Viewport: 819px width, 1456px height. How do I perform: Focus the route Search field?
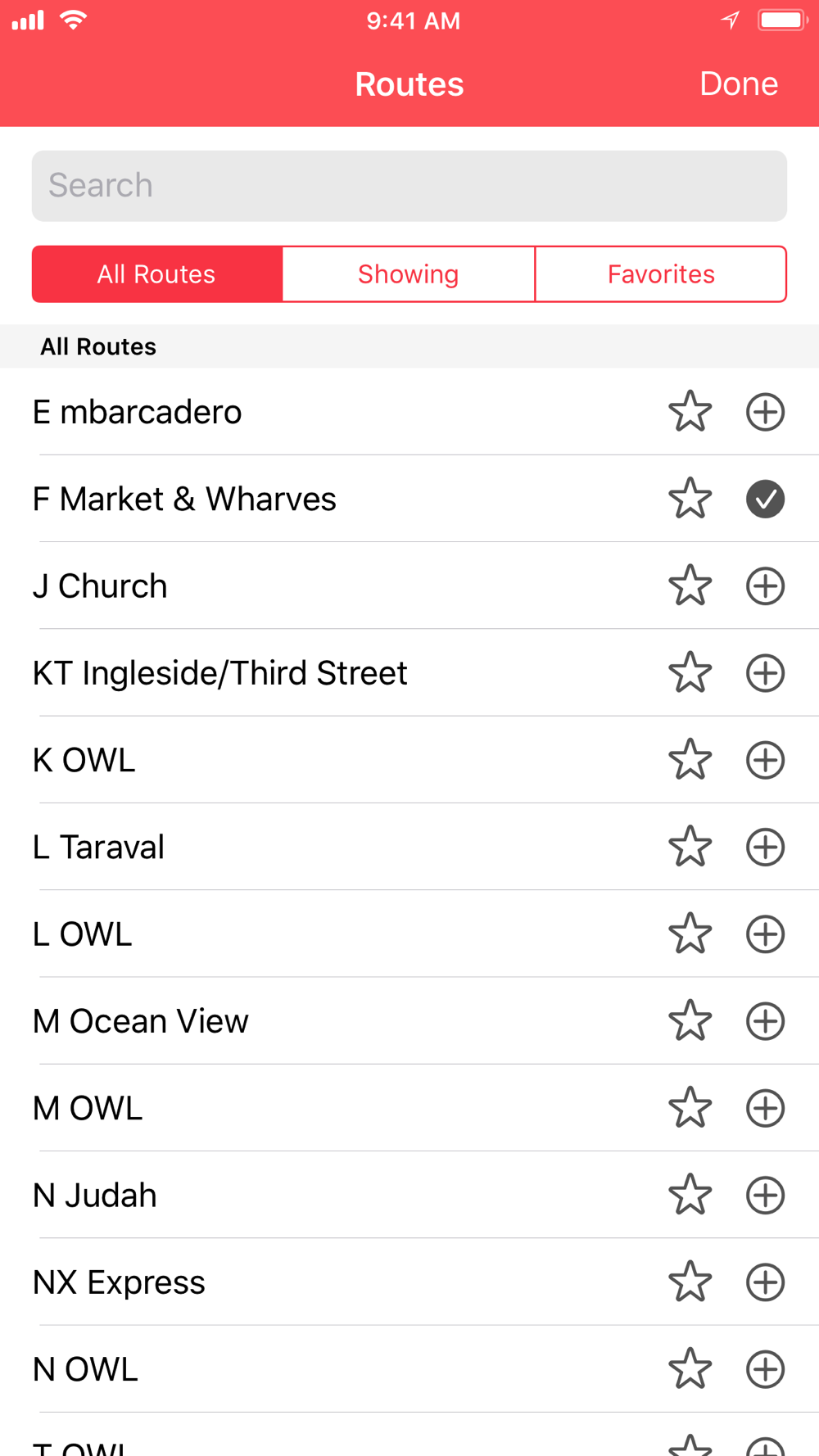(409, 186)
